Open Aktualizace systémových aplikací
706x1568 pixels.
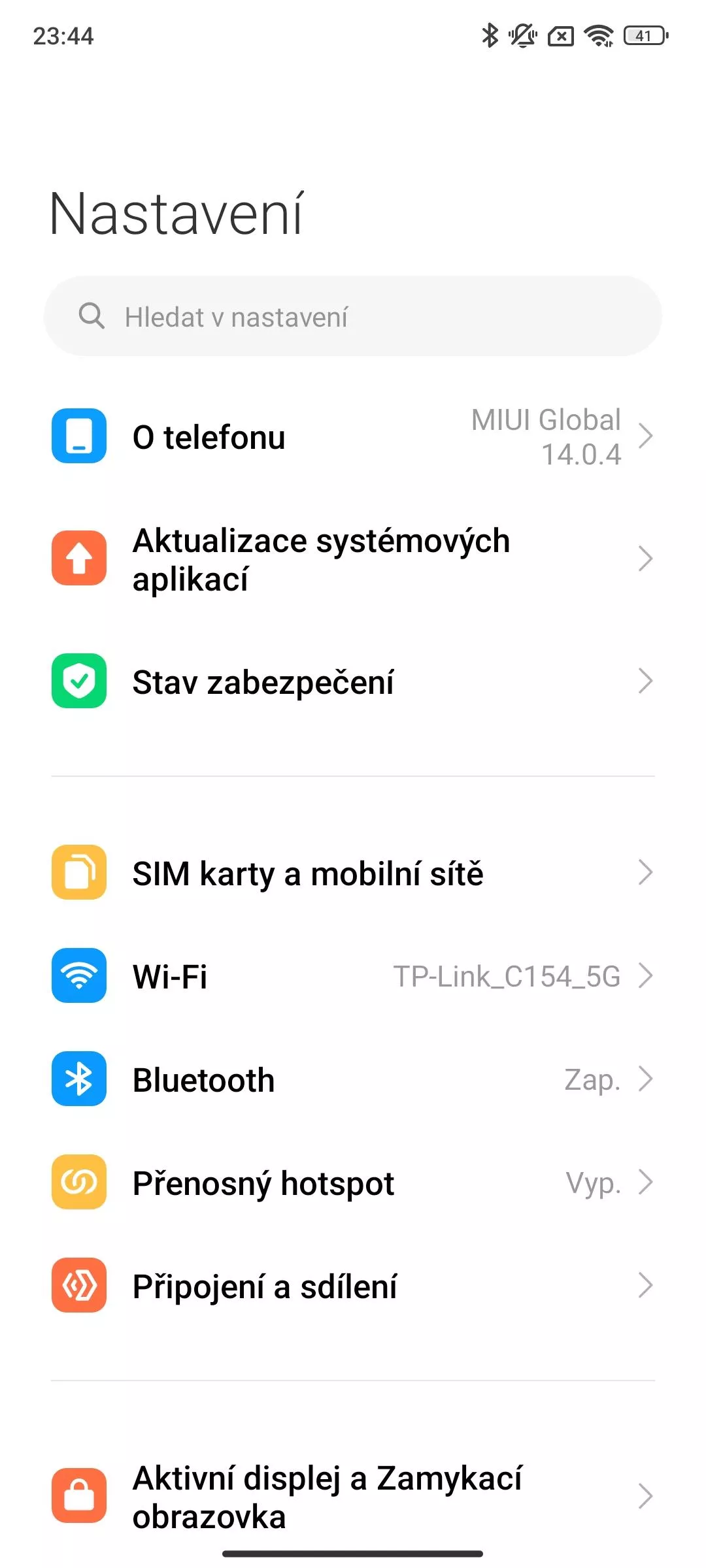pyautogui.click(x=353, y=559)
